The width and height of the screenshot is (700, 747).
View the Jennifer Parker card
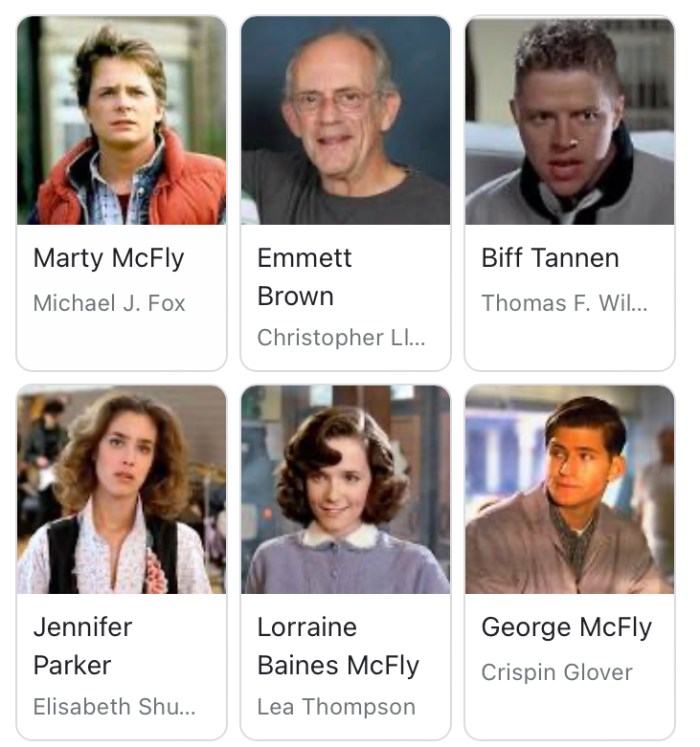[121, 562]
